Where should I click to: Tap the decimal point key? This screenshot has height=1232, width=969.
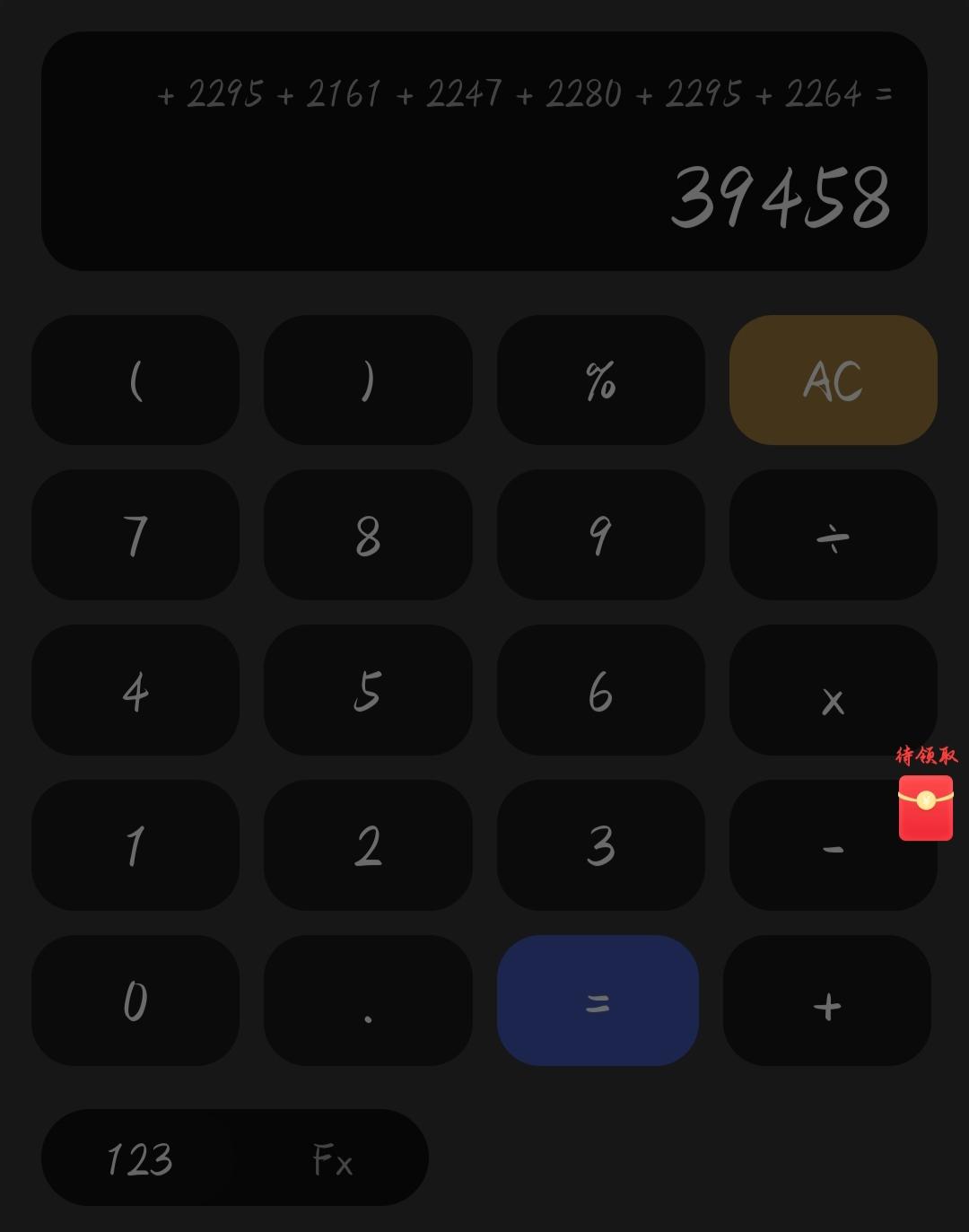click(367, 1001)
